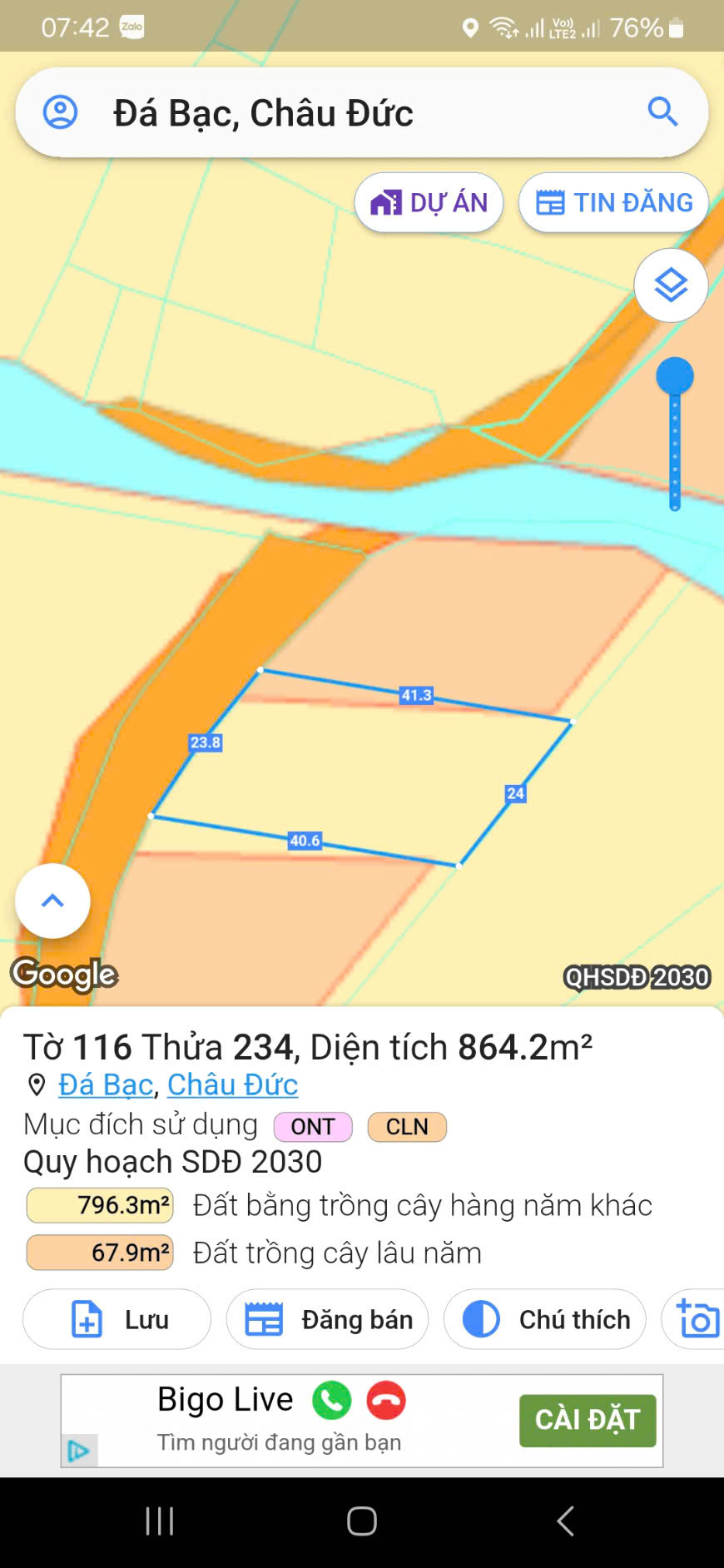
Task: Open the account profile icon
Action: 60,112
